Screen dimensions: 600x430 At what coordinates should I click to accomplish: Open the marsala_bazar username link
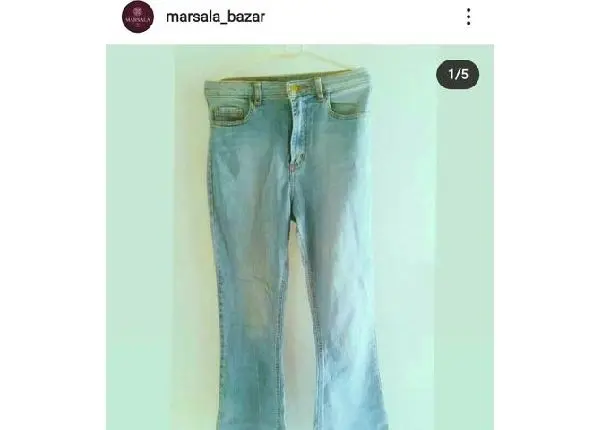215,17
